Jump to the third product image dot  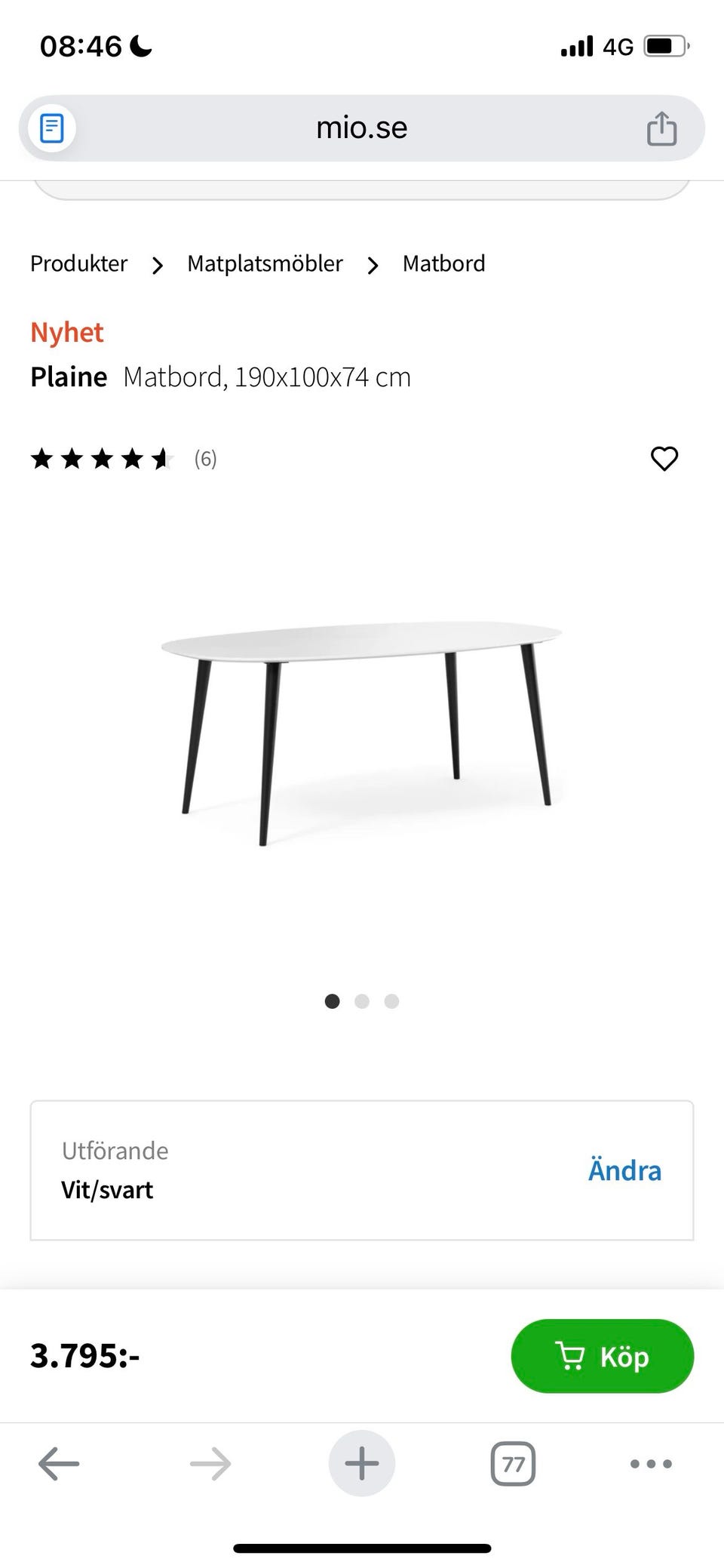(391, 1001)
